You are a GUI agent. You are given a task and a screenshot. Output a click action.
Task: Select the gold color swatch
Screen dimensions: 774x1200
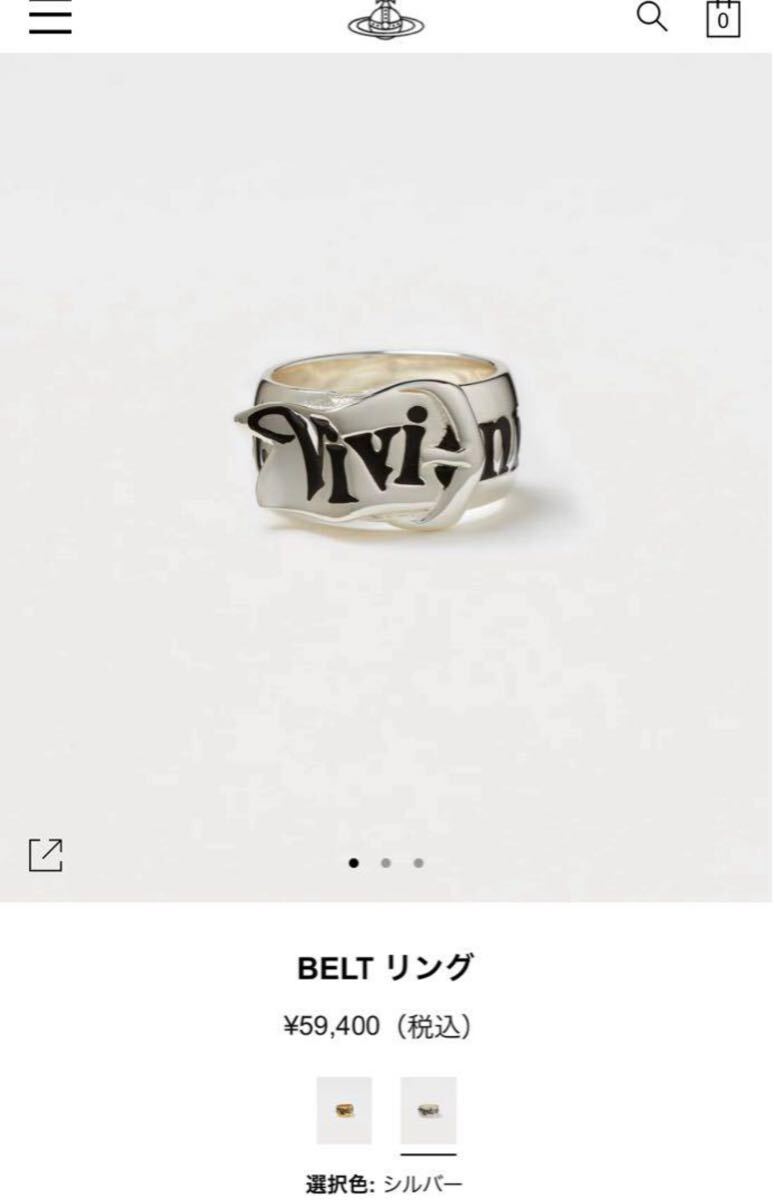click(x=344, y=1110)
